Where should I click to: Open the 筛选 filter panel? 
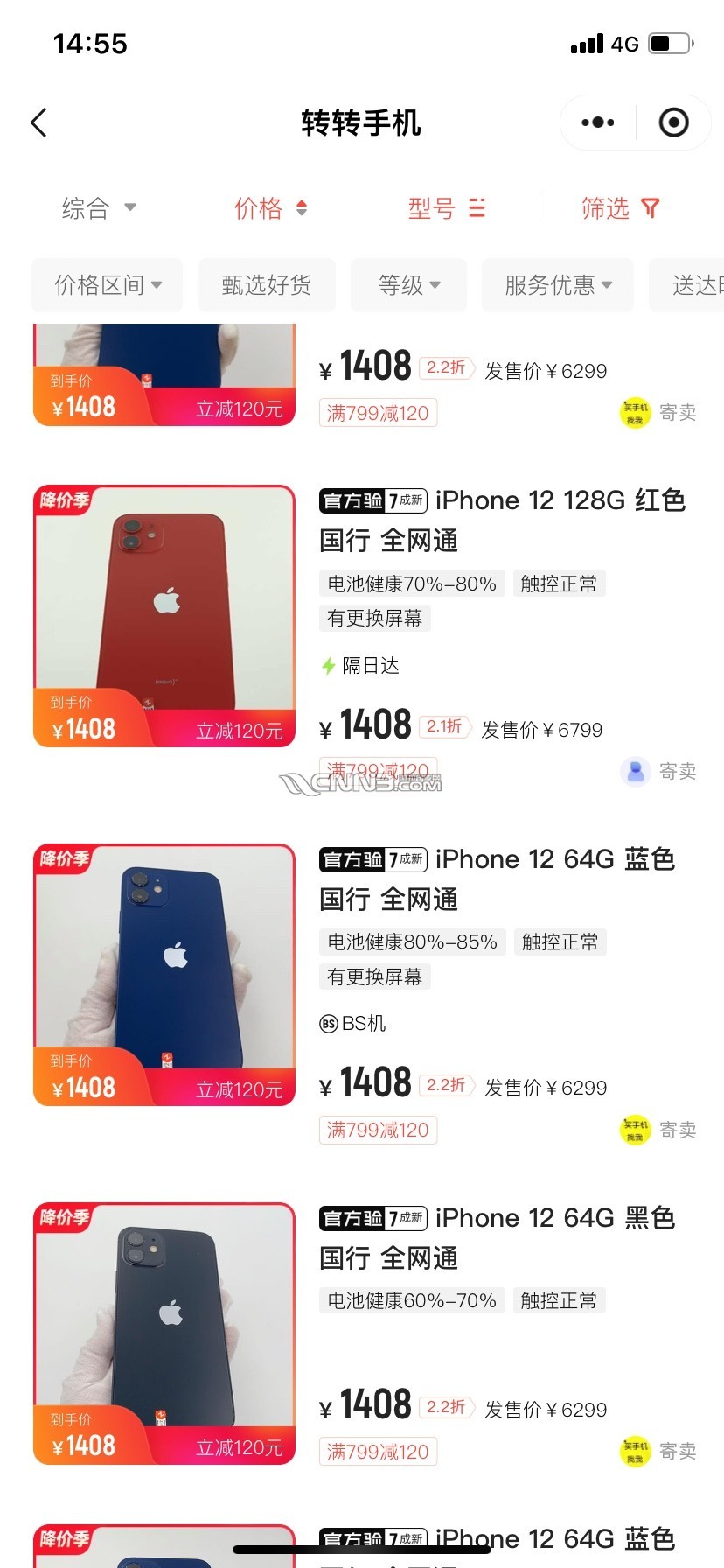(x=621, y=208)
